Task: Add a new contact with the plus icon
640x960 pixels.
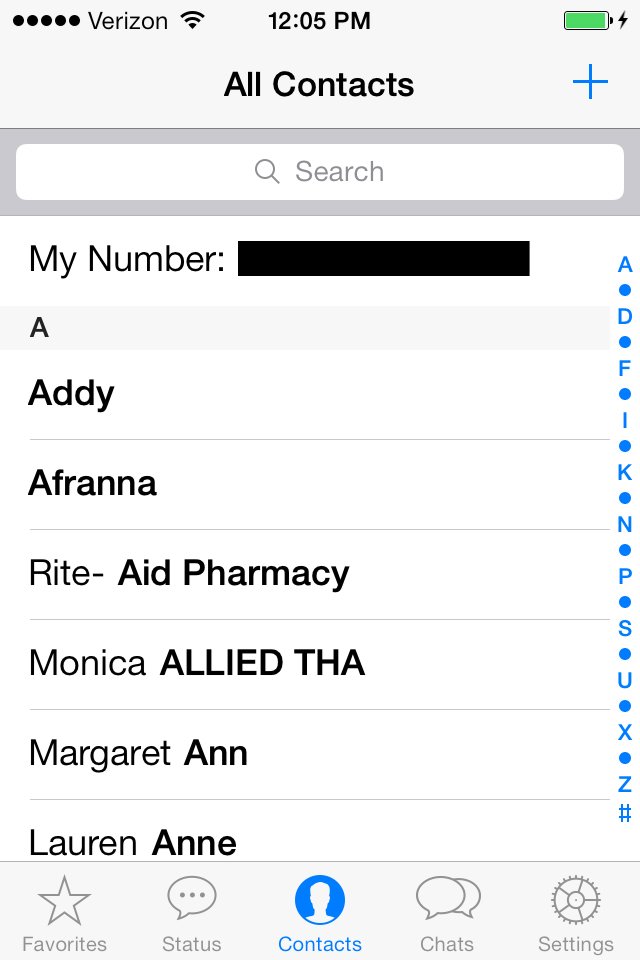Action: [590, 83]
